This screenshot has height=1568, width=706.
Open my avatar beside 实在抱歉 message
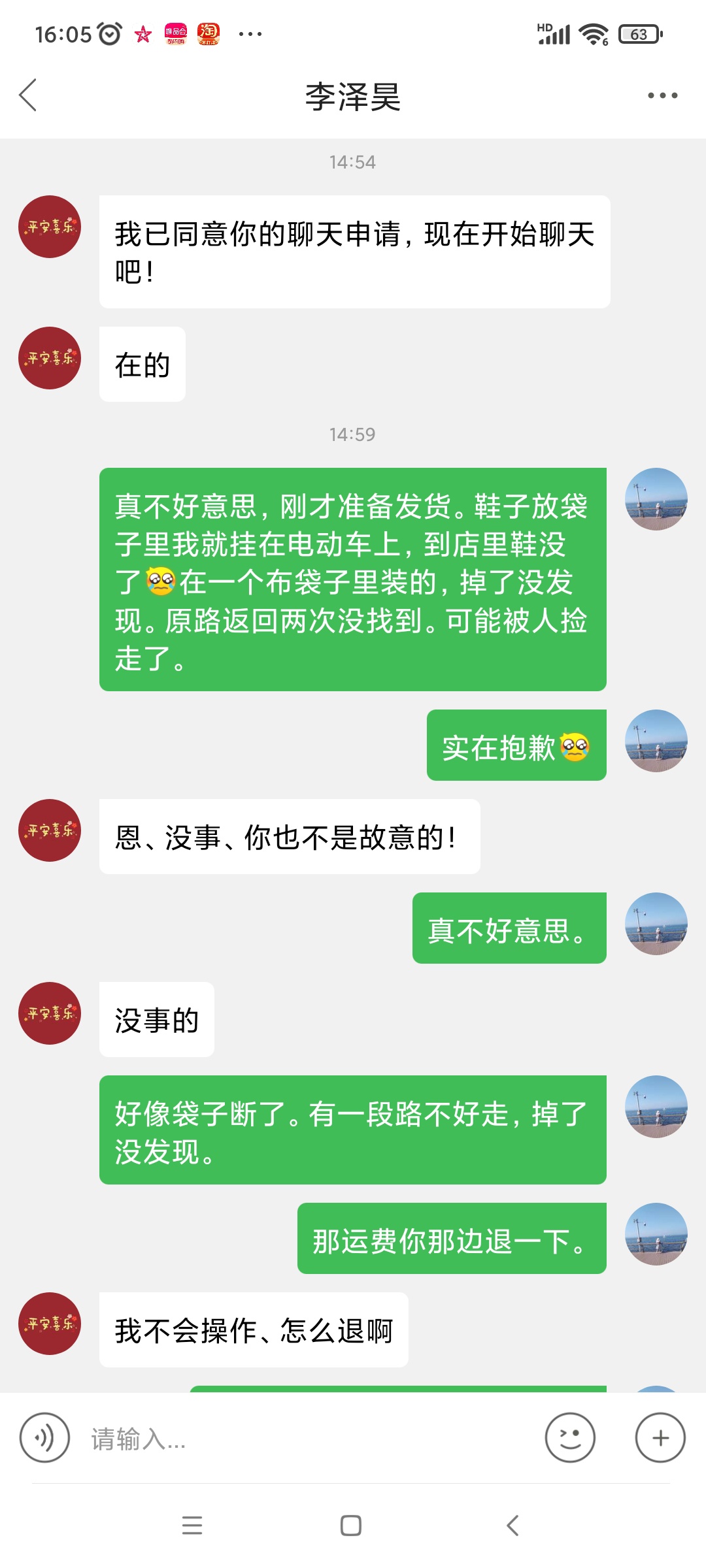(656, 741)
